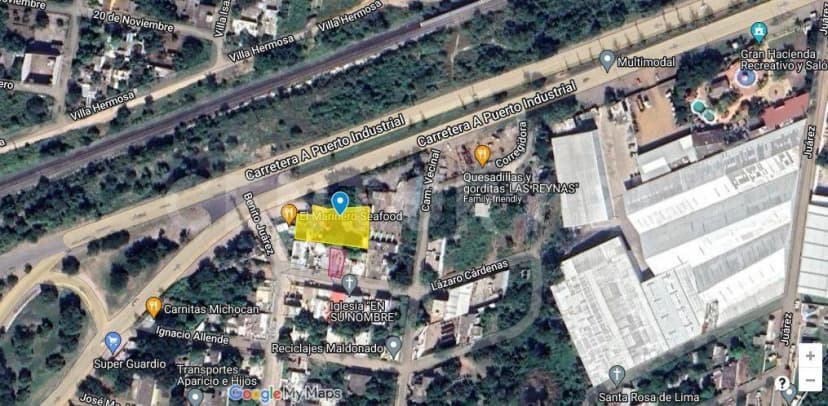Tap the yellow highlighted lot area
Screen dimensions: 828x406
tap(330, 230)
